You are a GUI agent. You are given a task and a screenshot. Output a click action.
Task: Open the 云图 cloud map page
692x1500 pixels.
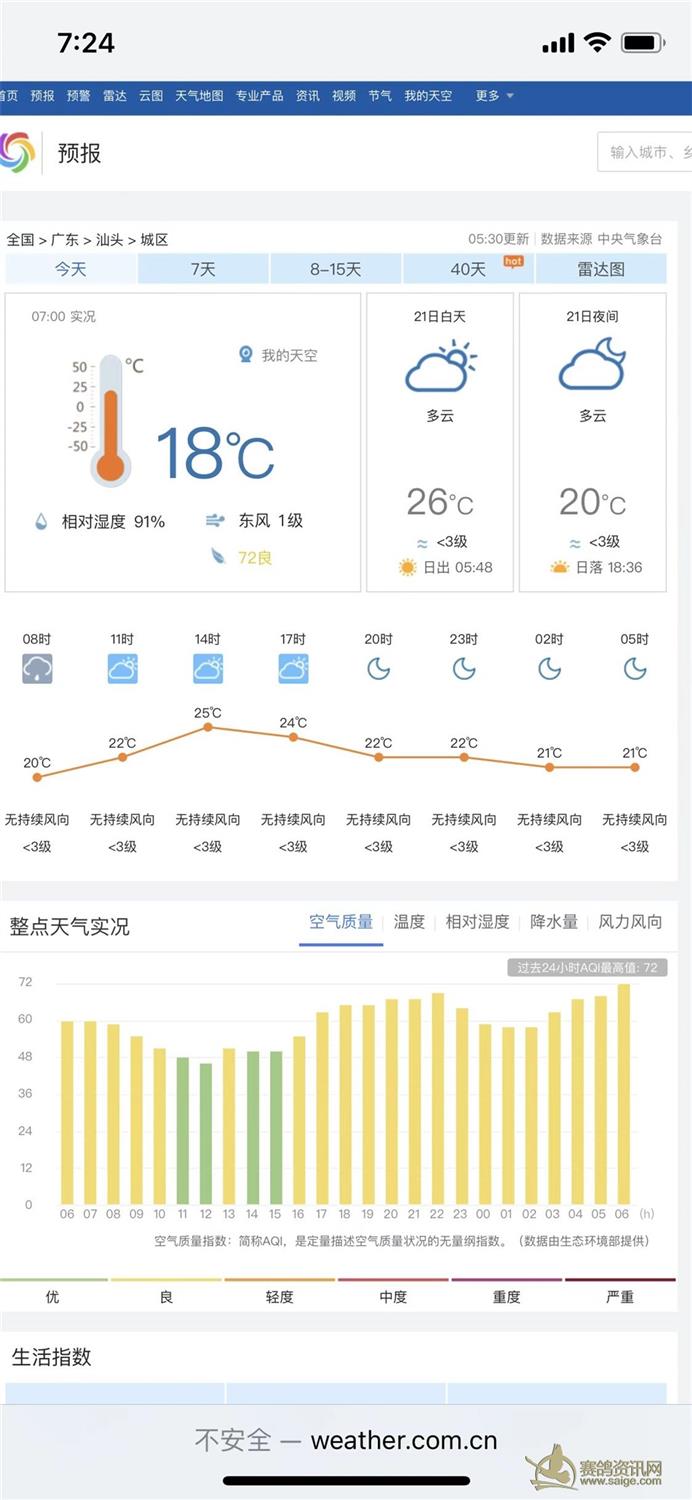click(150, 96)
